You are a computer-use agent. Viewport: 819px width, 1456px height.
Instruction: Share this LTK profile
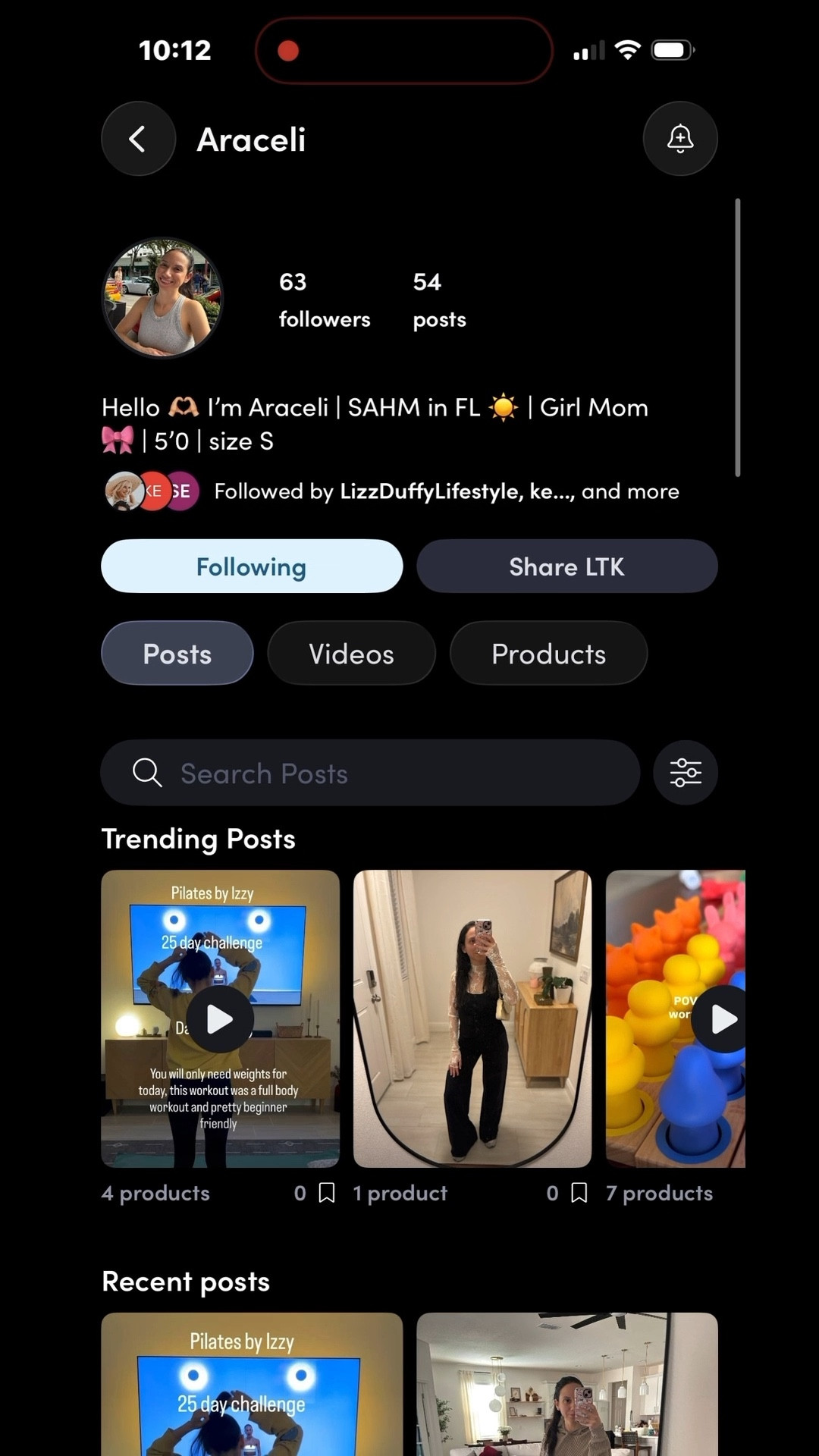(566, 566)
